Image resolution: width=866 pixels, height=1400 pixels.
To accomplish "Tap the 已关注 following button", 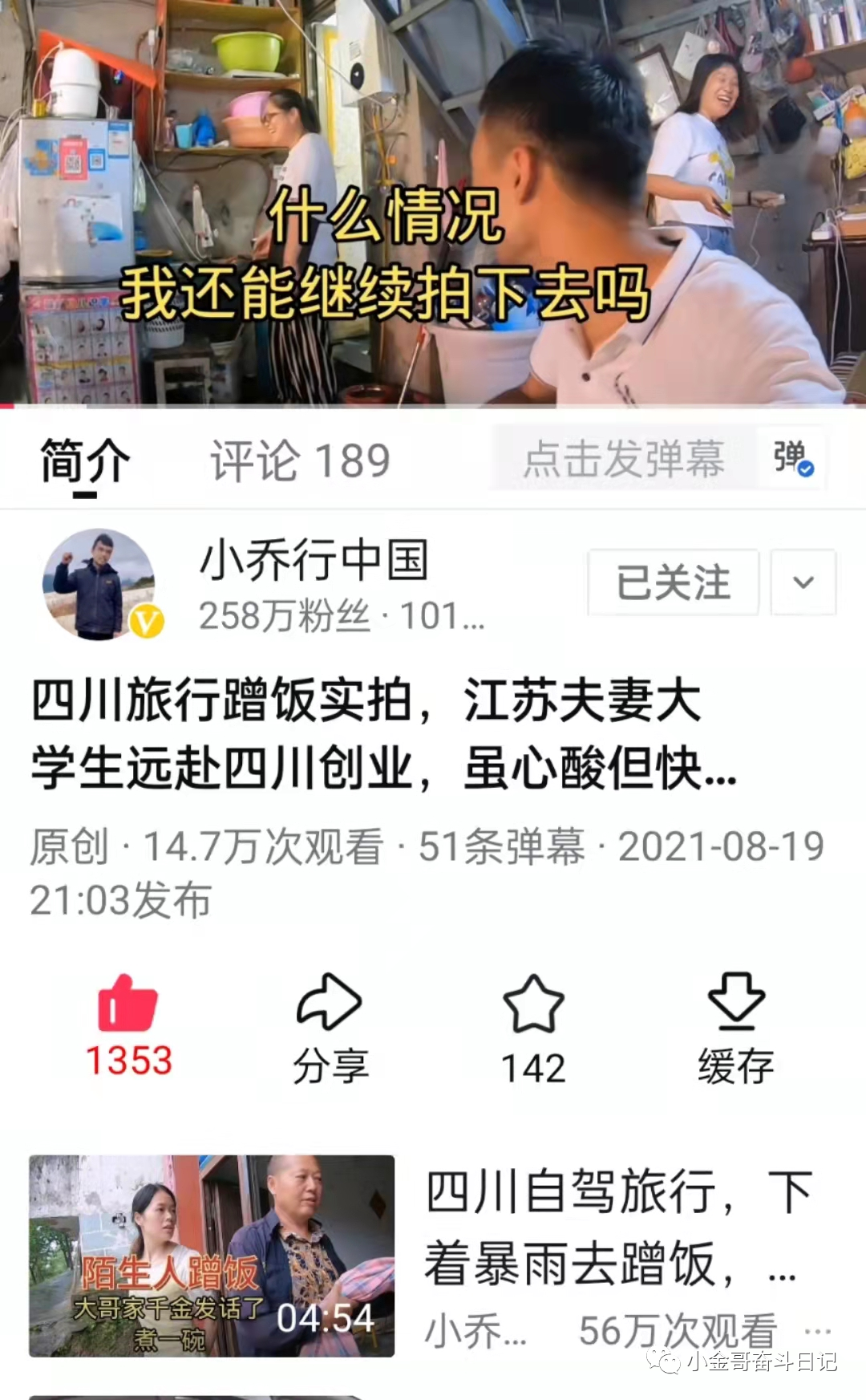I will click(x=673, y=582).
